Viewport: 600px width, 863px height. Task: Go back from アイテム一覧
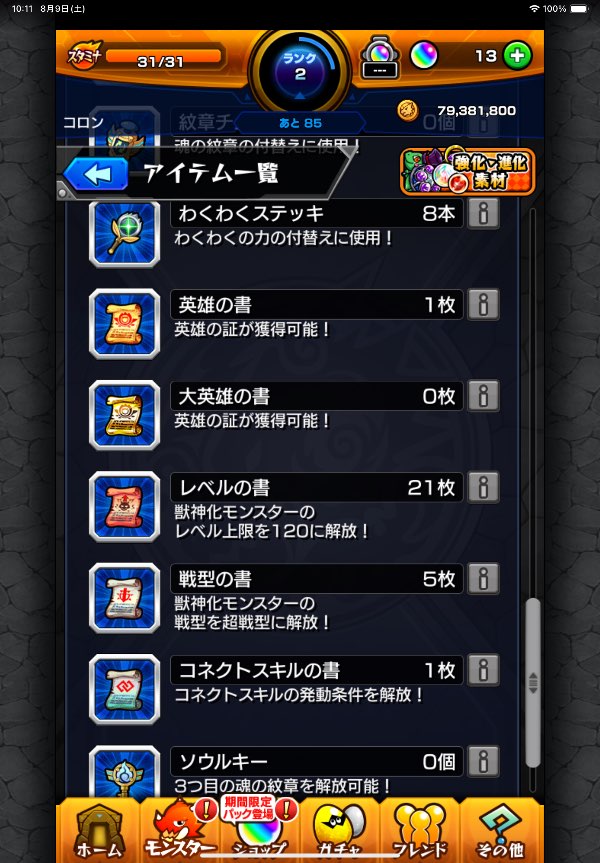tap(96, 174)
